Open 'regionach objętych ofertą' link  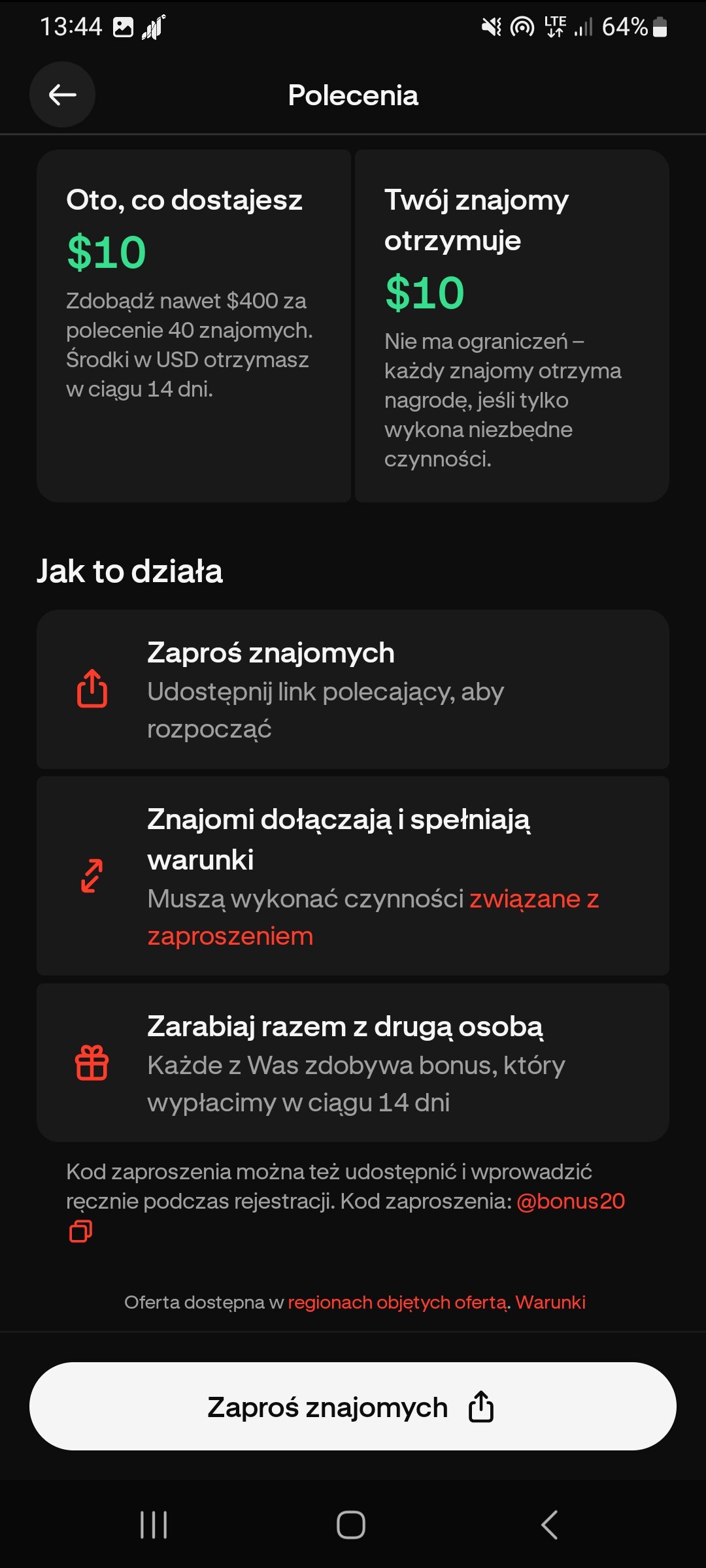point(397,1302)
